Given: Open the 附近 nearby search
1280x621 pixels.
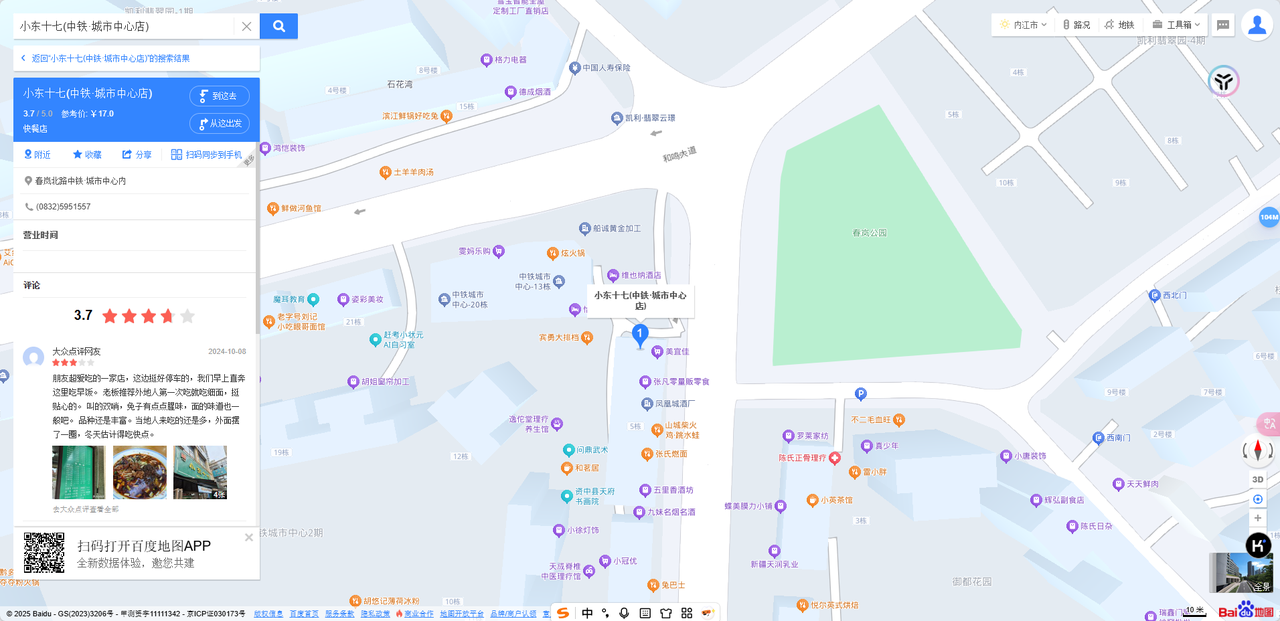Looking at the screenshot, I should (x=37, y=155).
